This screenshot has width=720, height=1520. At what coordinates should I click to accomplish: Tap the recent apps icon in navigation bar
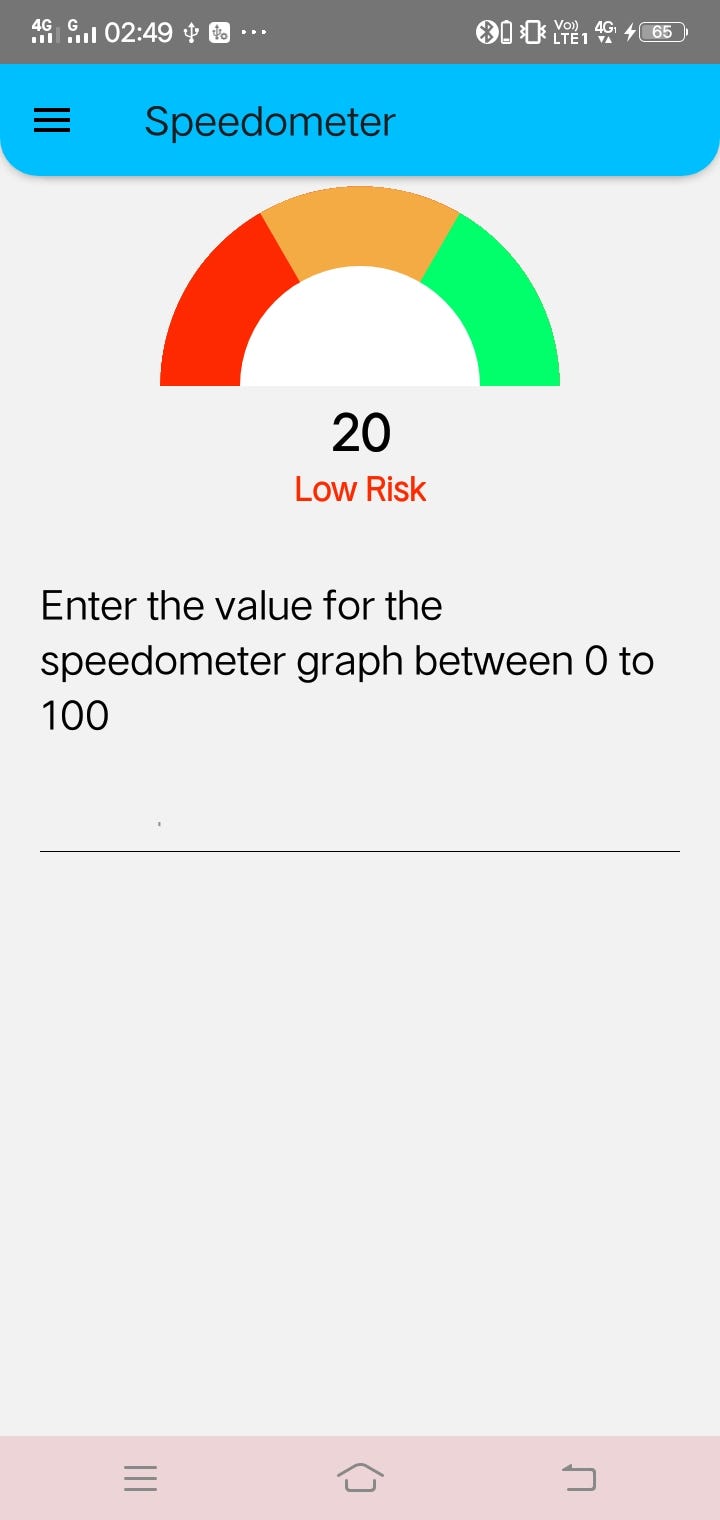coord(140,1477)
